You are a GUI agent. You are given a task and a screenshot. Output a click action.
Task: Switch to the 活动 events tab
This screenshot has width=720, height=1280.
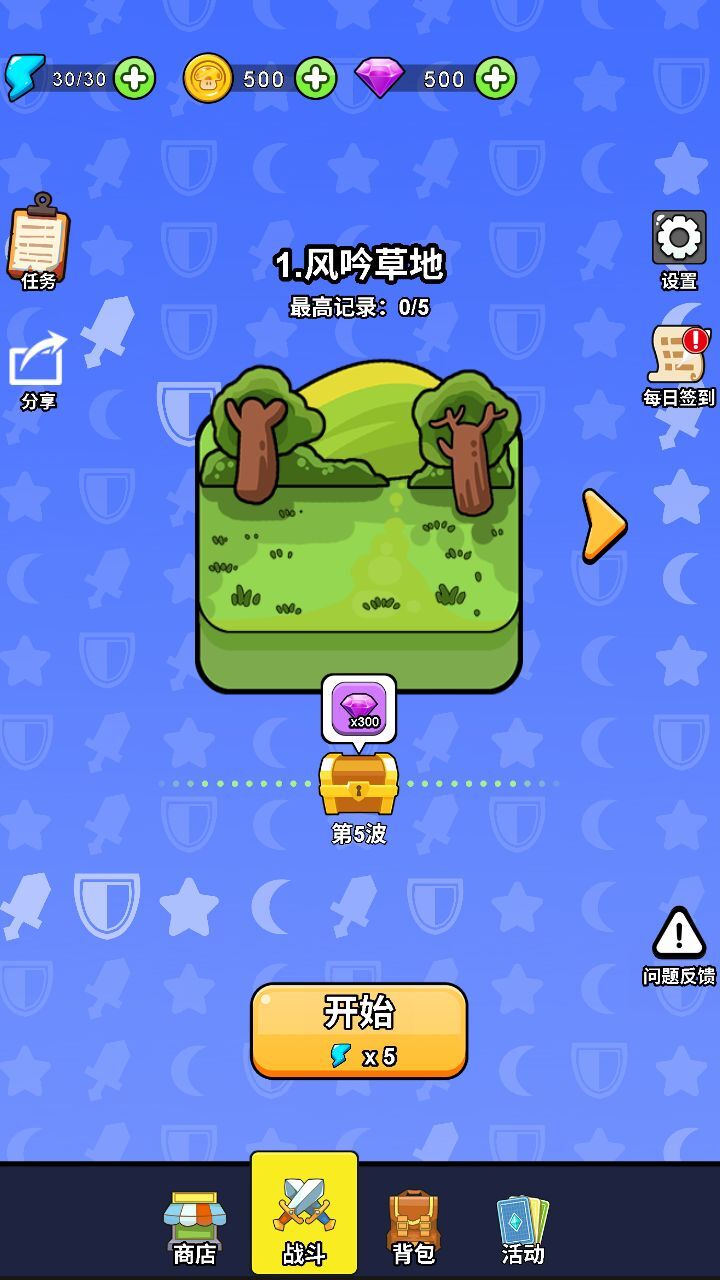click(x=522, y=1225)
